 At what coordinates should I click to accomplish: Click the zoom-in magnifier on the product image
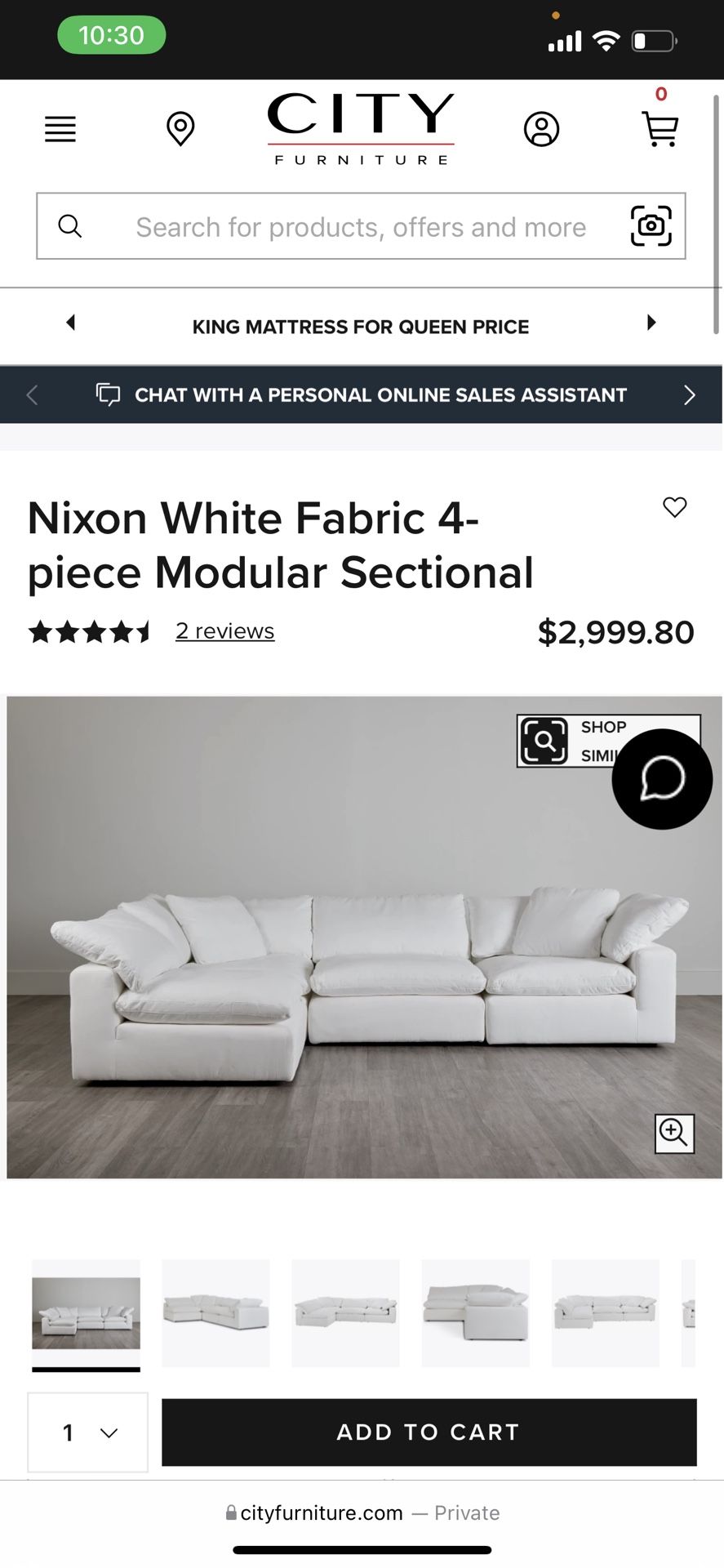click(x=673, y=1133)
